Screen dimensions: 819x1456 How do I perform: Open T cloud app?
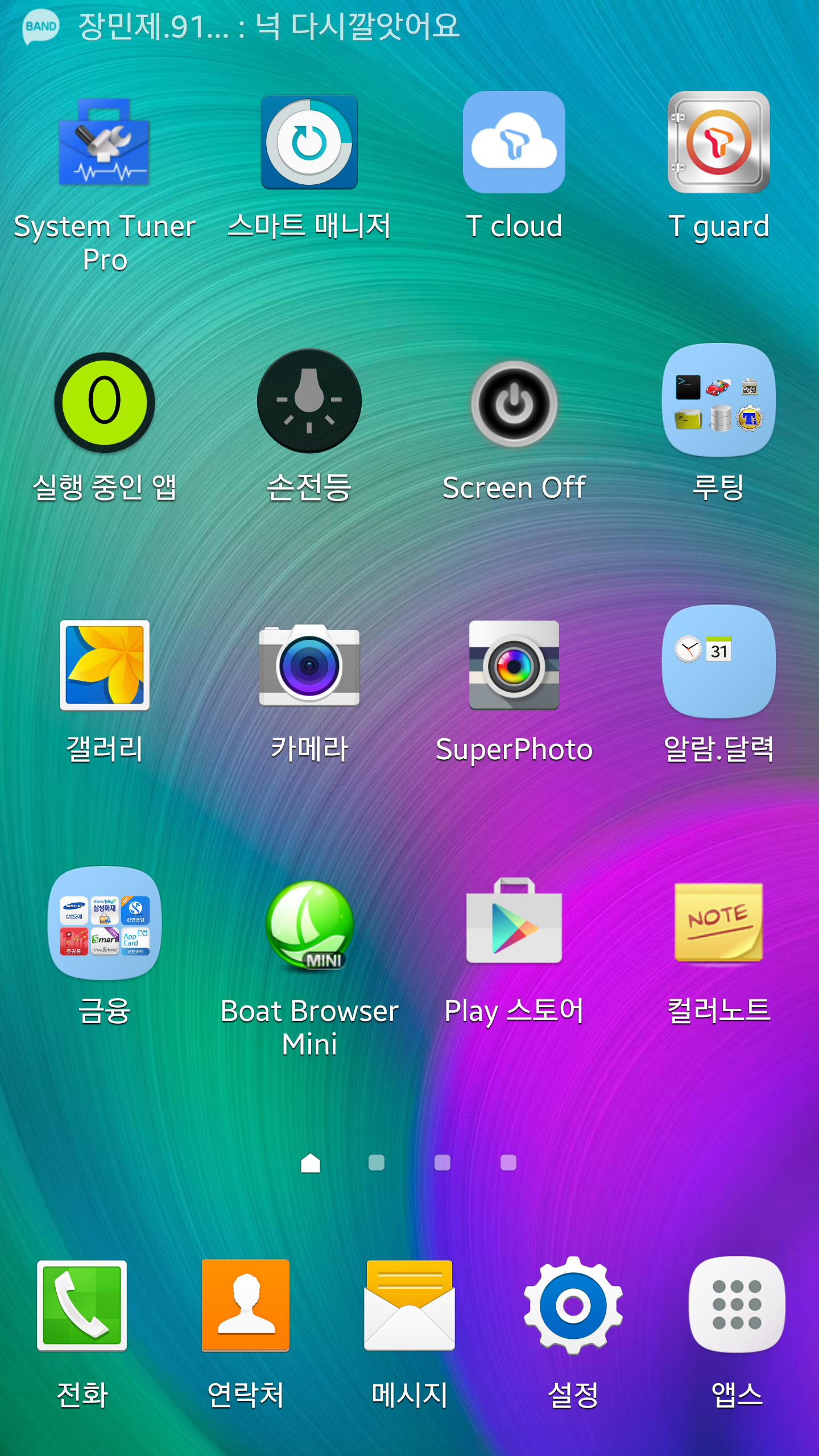(x=514, y=142)
